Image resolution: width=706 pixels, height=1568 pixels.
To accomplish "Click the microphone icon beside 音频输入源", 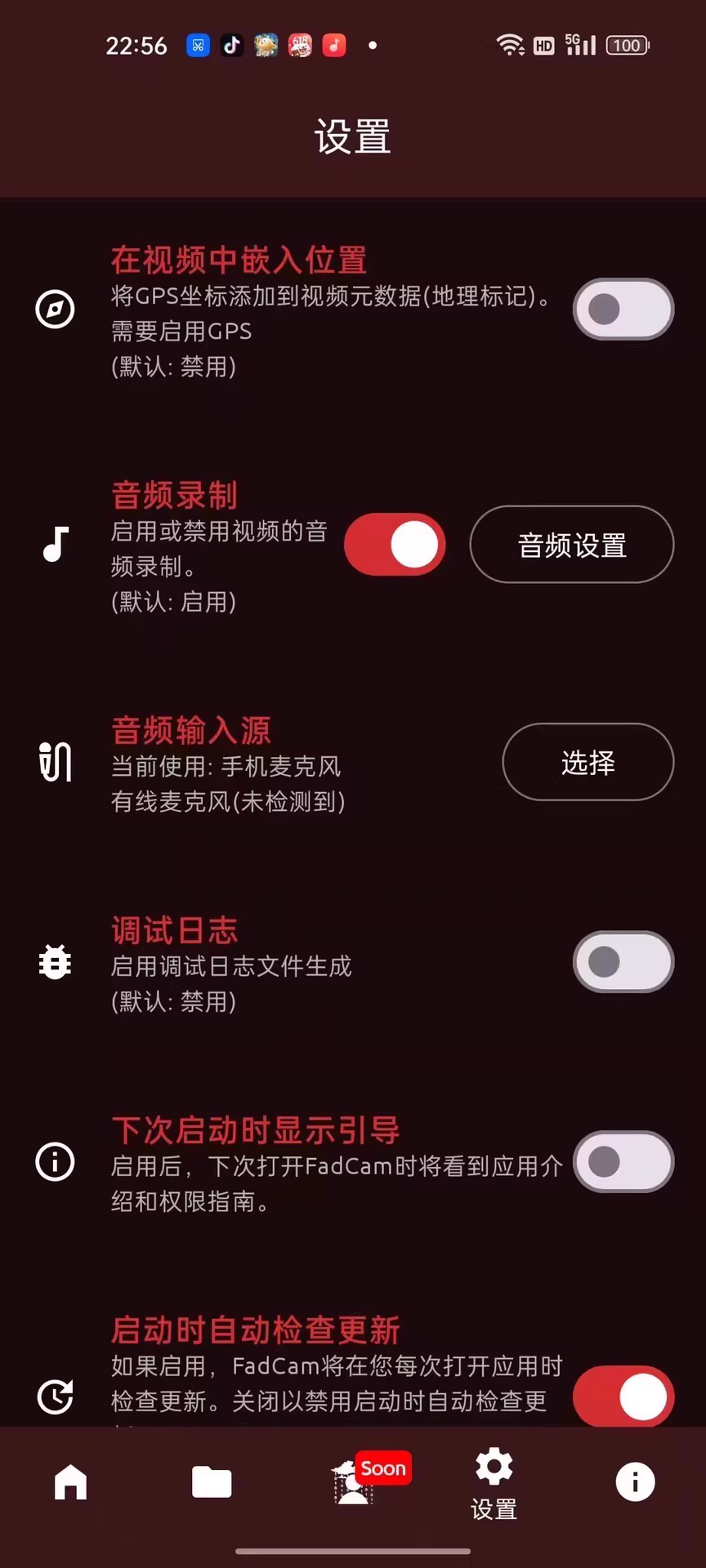I will pyautogui.click(x=54, y=762).
